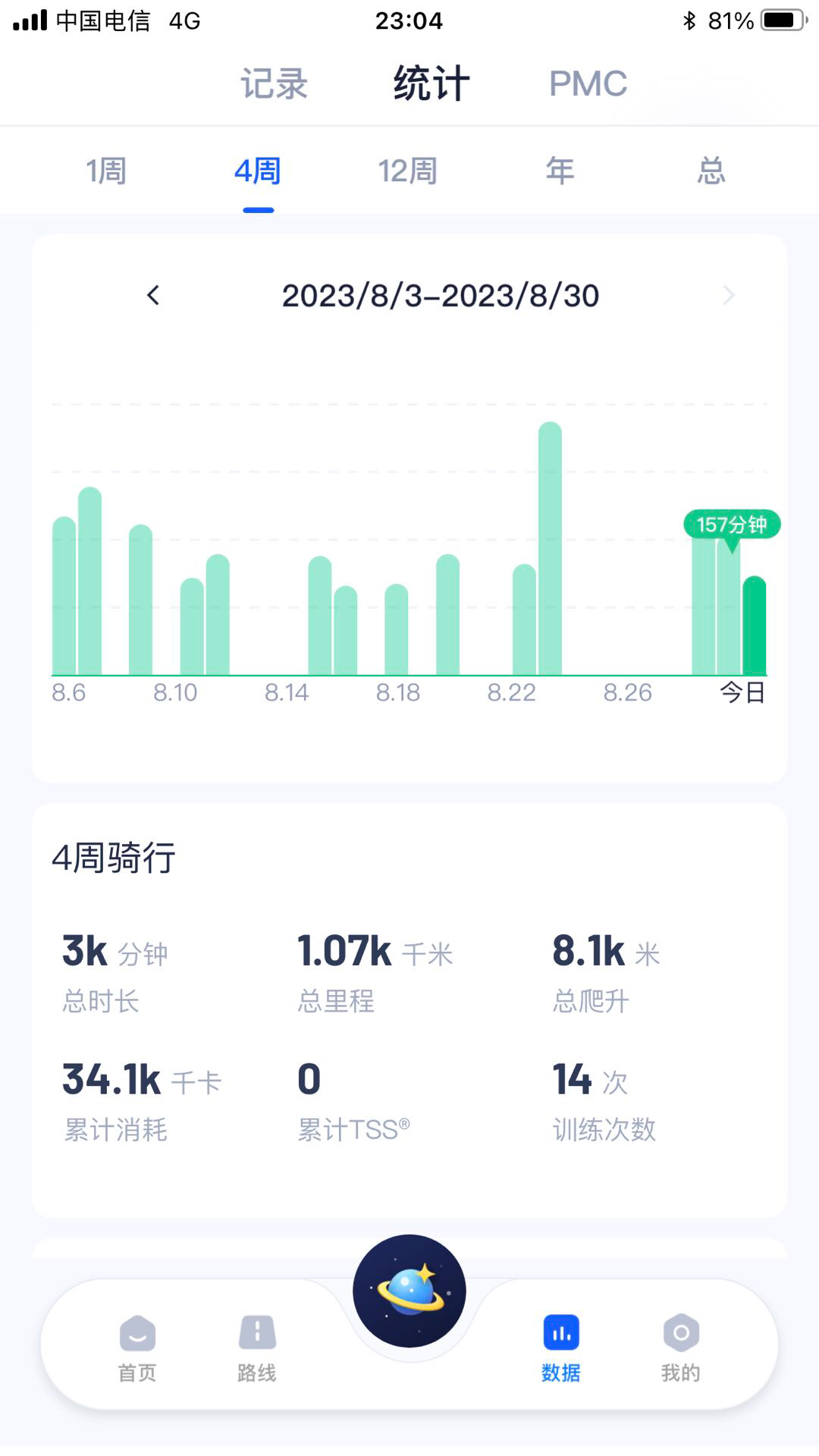Select the 12周 time range
The height and width of the screenshot is (1456, 819).
pyautogui.click(x=408, y=171)
